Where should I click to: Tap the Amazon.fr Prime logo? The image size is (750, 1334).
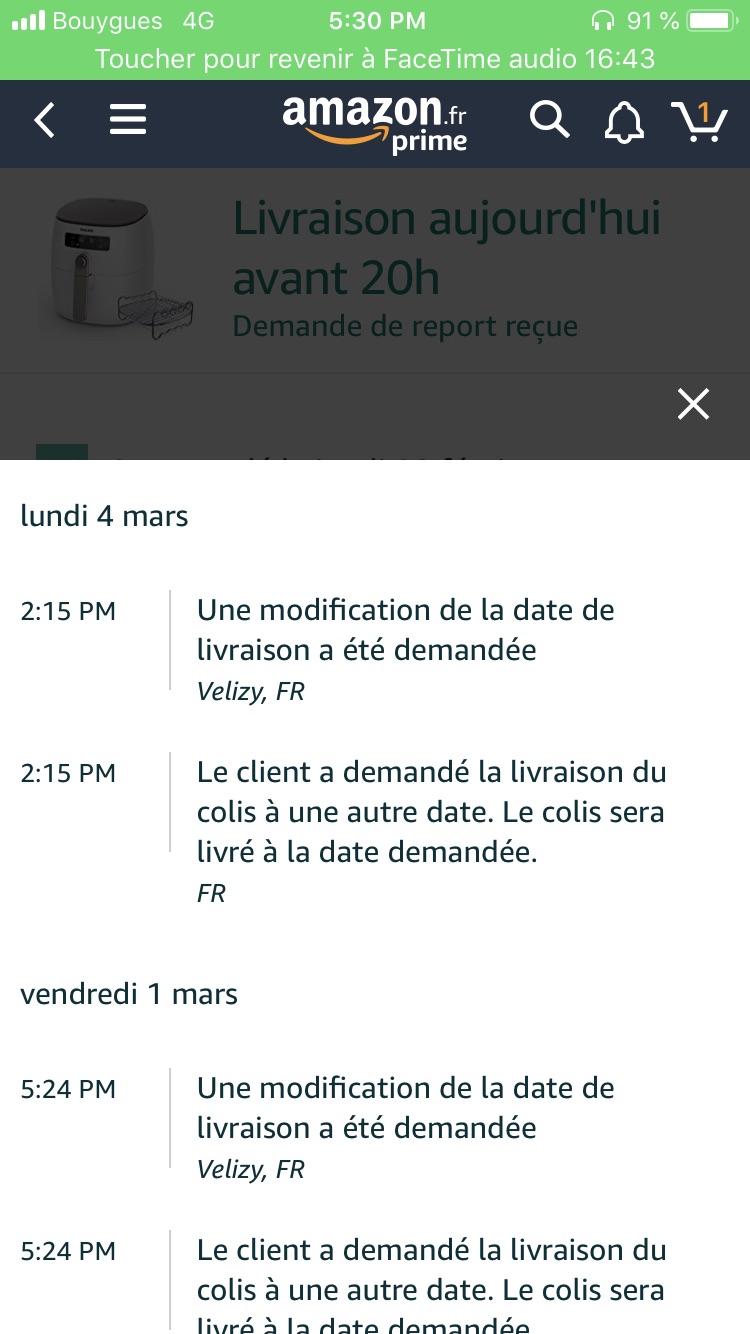pyautogui.click(x=375, y=123)
